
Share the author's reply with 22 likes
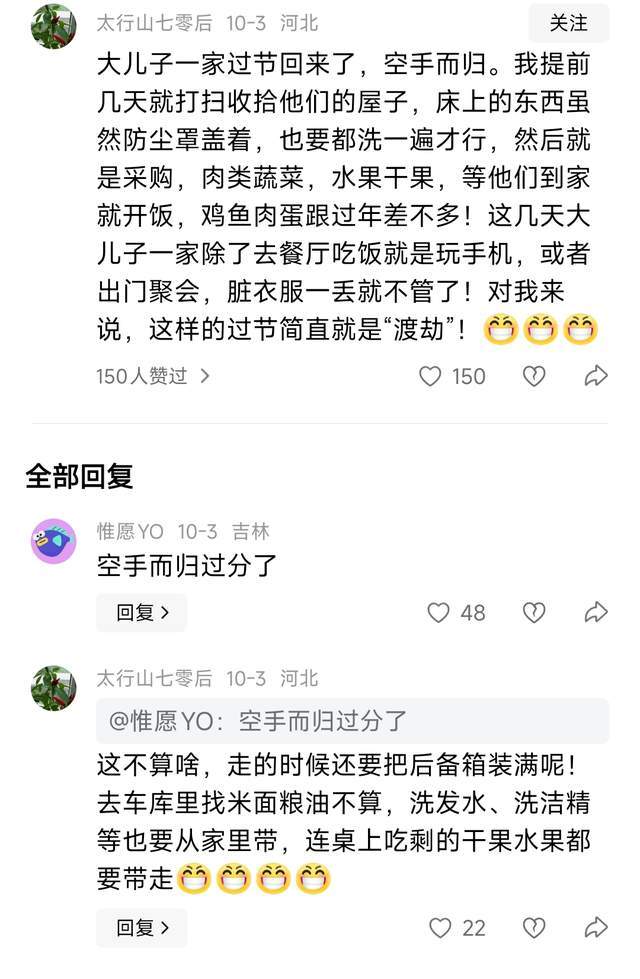(x=596, y=927)
